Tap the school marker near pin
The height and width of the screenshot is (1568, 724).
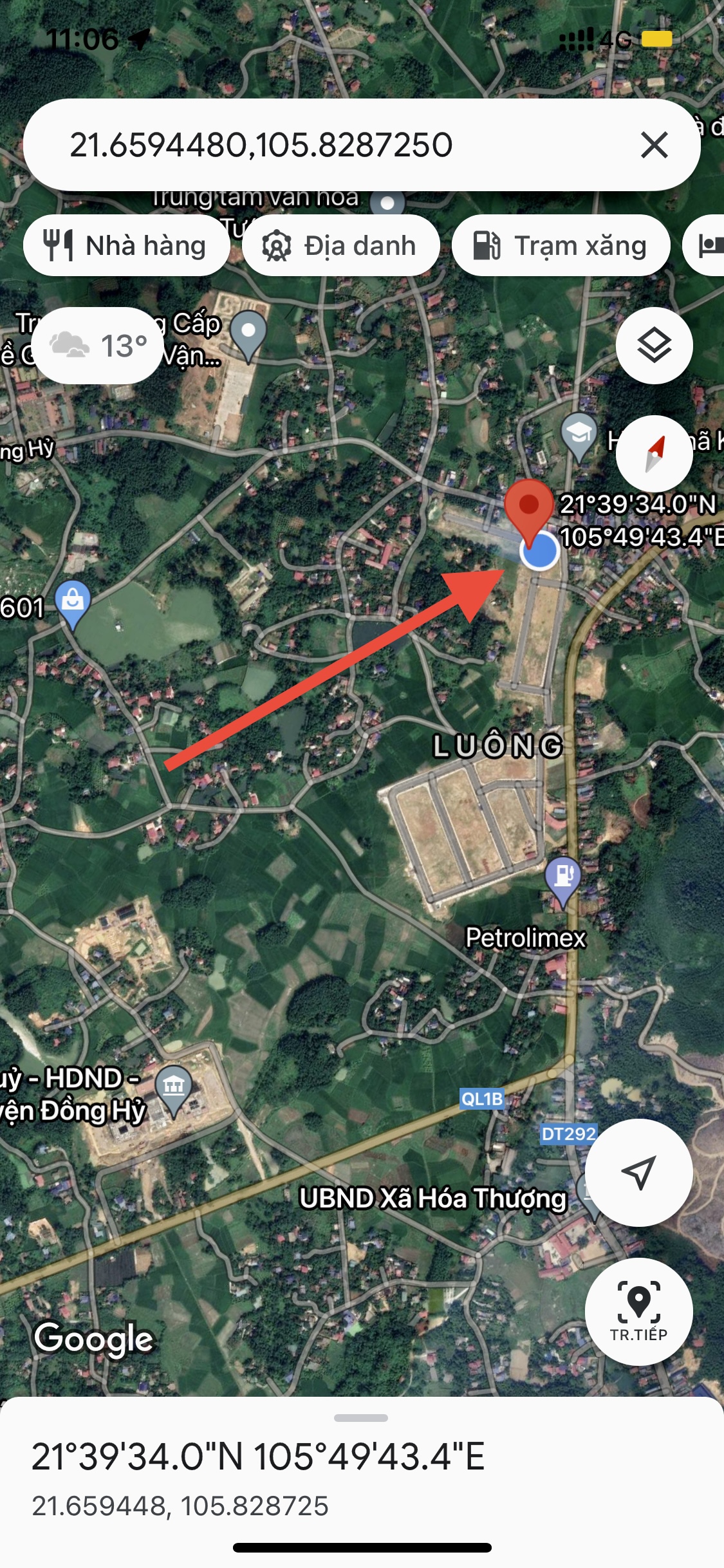pyautogui.click(x=579, y=434)
